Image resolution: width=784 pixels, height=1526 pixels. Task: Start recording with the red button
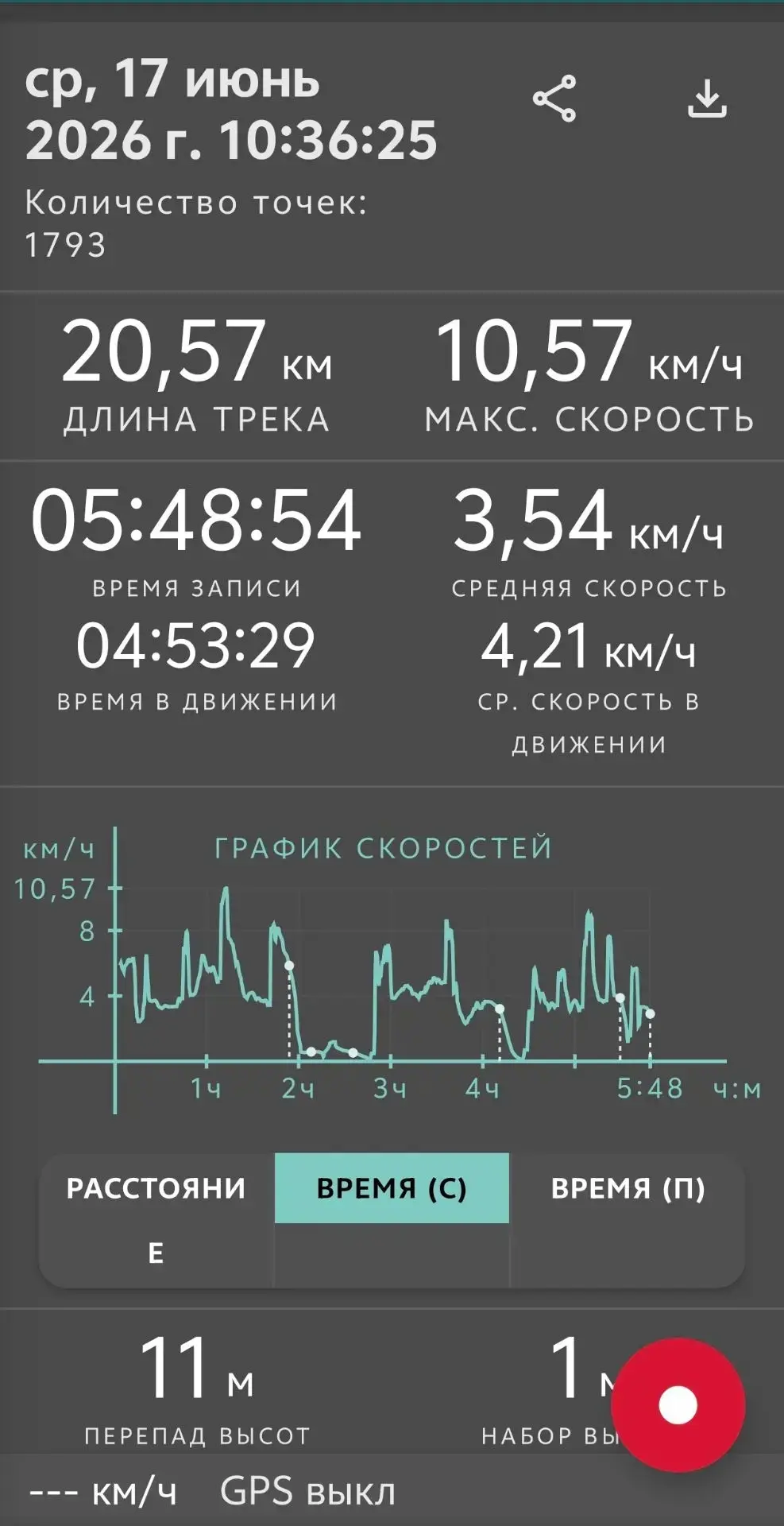click(678, 1405)
